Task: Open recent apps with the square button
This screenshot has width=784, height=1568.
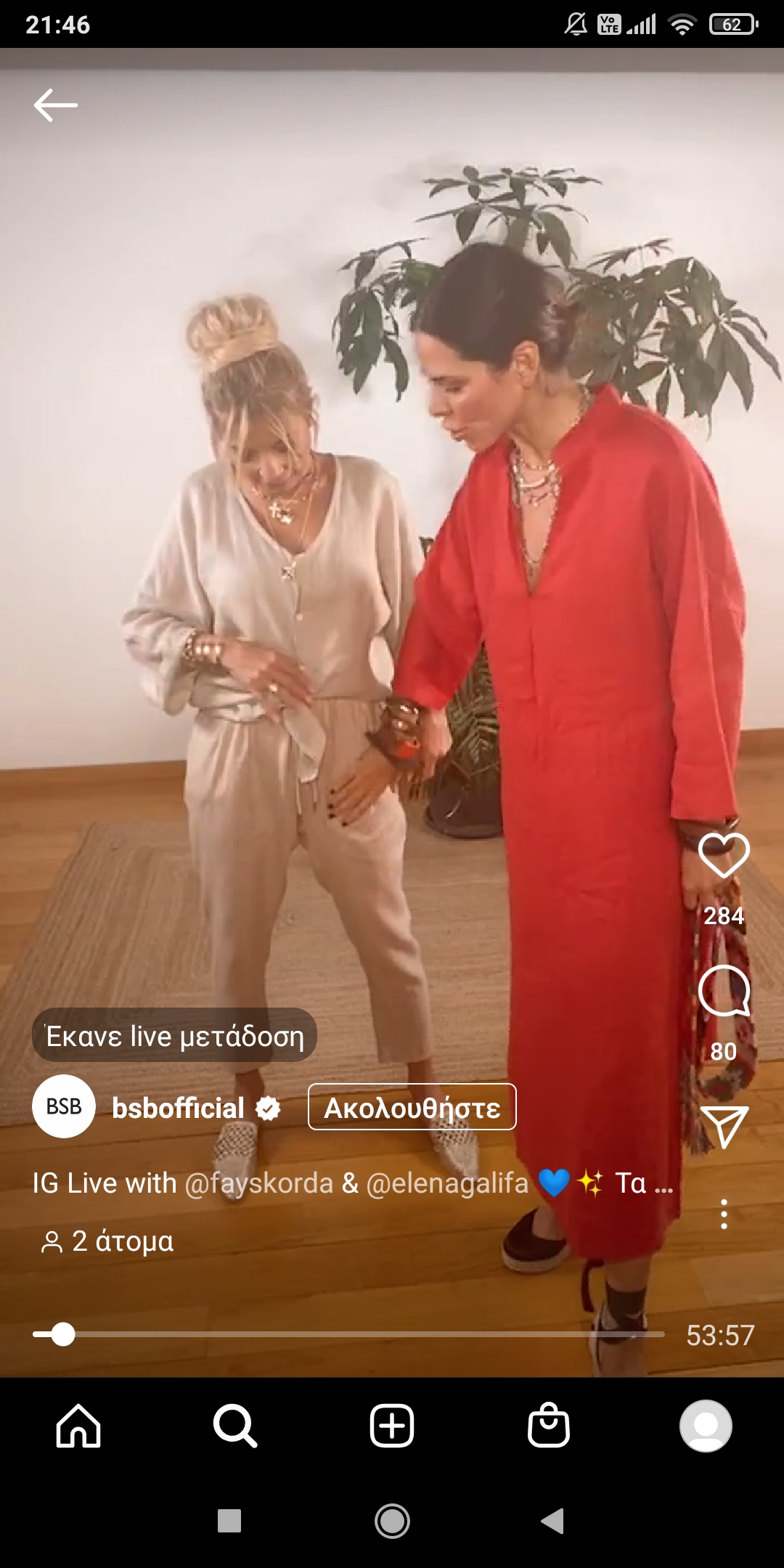Action: pyautogui.click(x=229, y=1521)
